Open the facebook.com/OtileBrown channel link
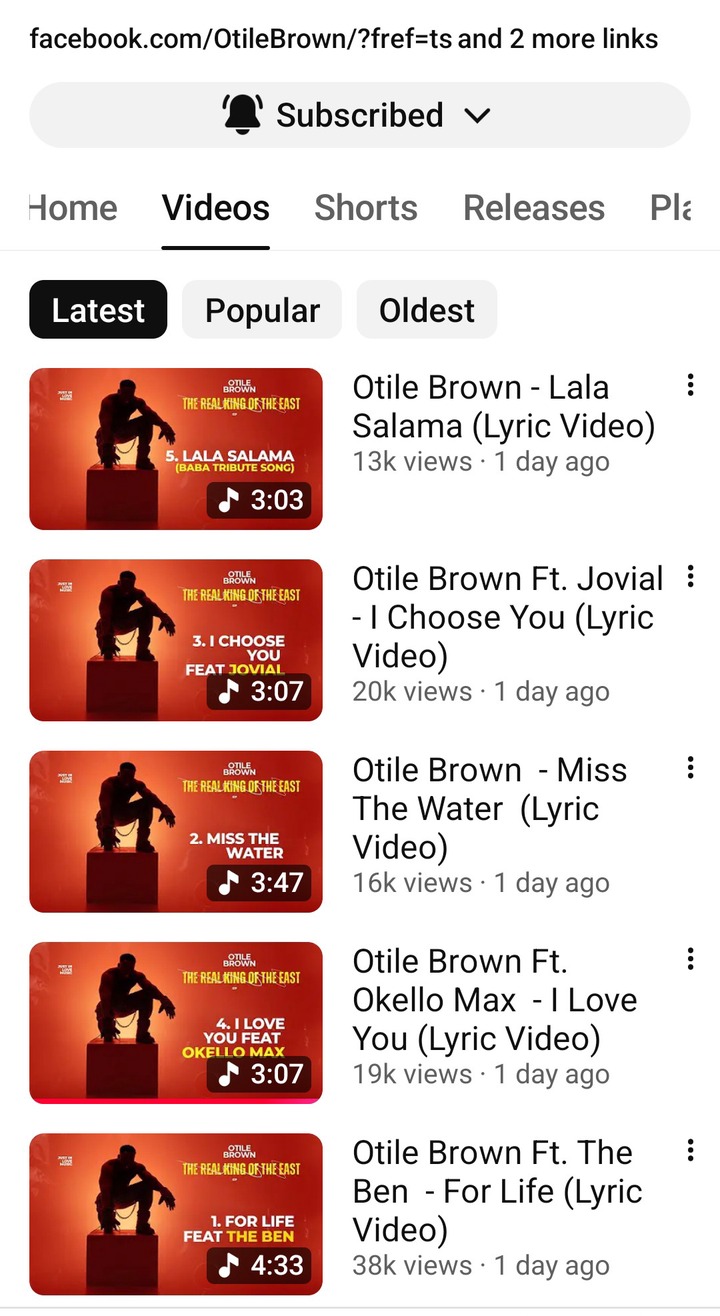The height and width of the screenshot is (1316, 720). (x=343, y=39)
